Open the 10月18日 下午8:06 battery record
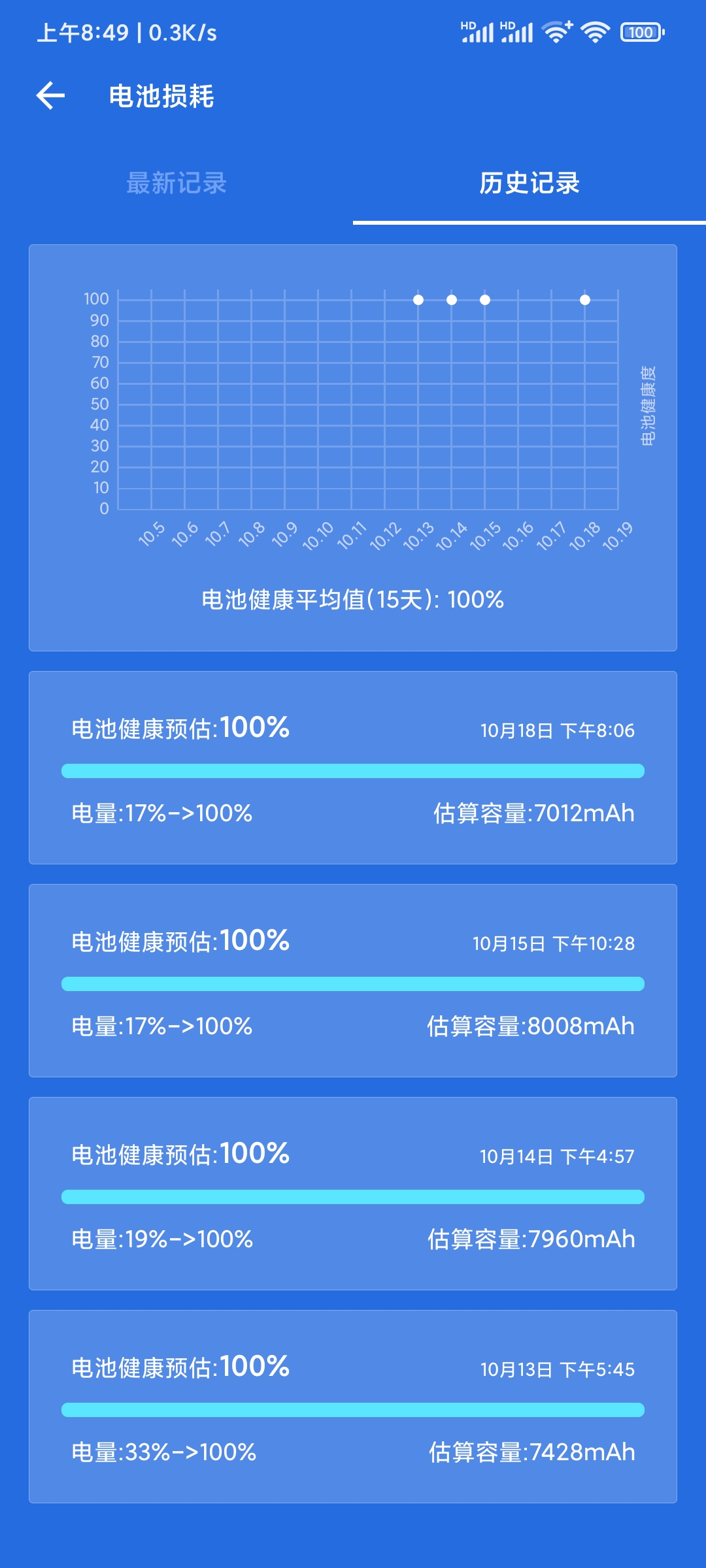 [353, 768]
